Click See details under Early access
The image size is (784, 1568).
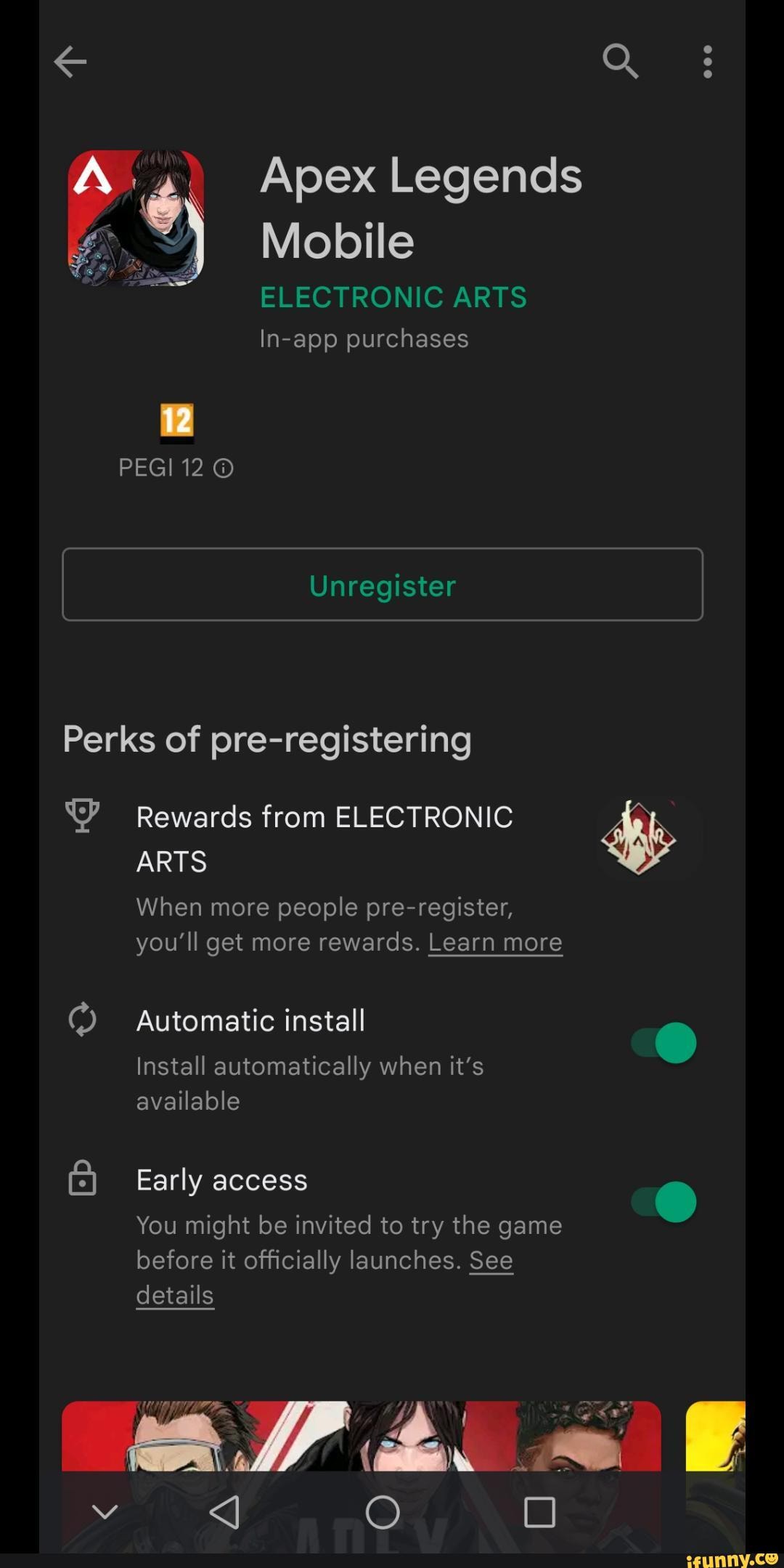pos(174,1294)
